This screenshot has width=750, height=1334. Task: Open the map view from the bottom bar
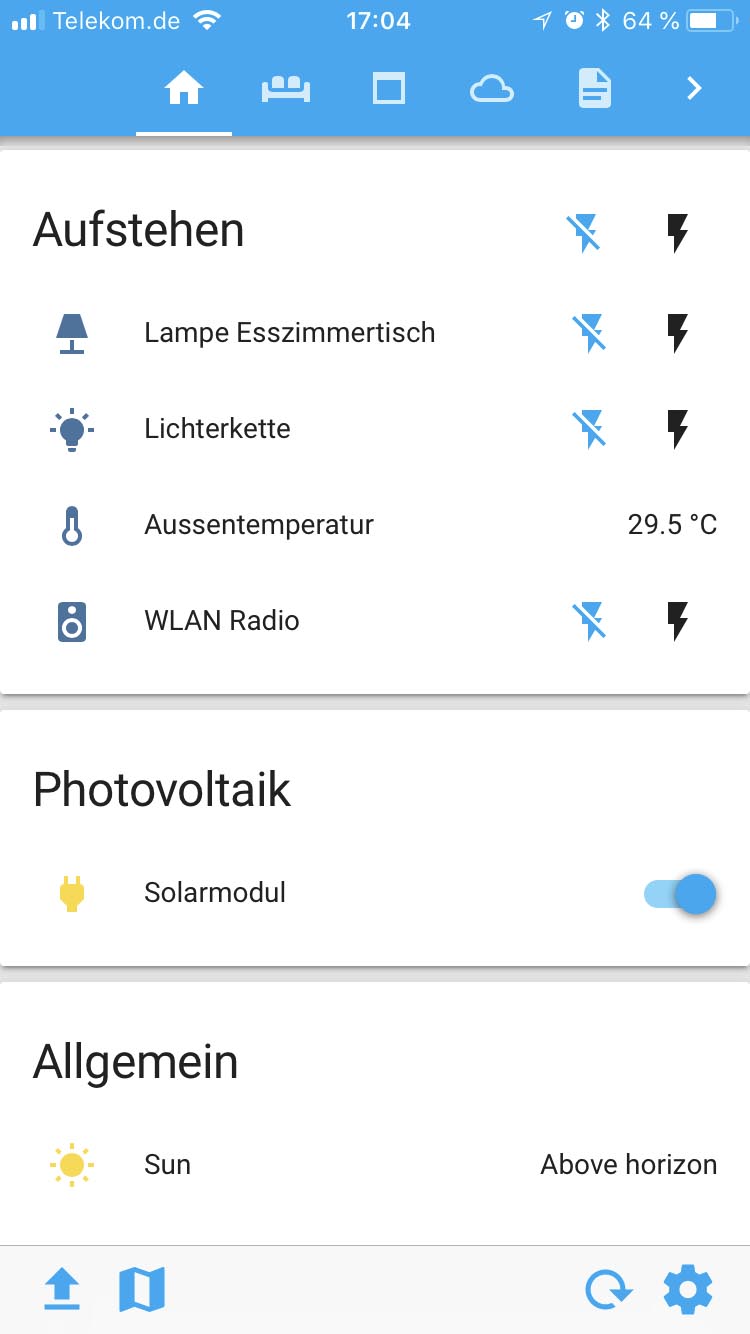click(x=141, y=1289)
